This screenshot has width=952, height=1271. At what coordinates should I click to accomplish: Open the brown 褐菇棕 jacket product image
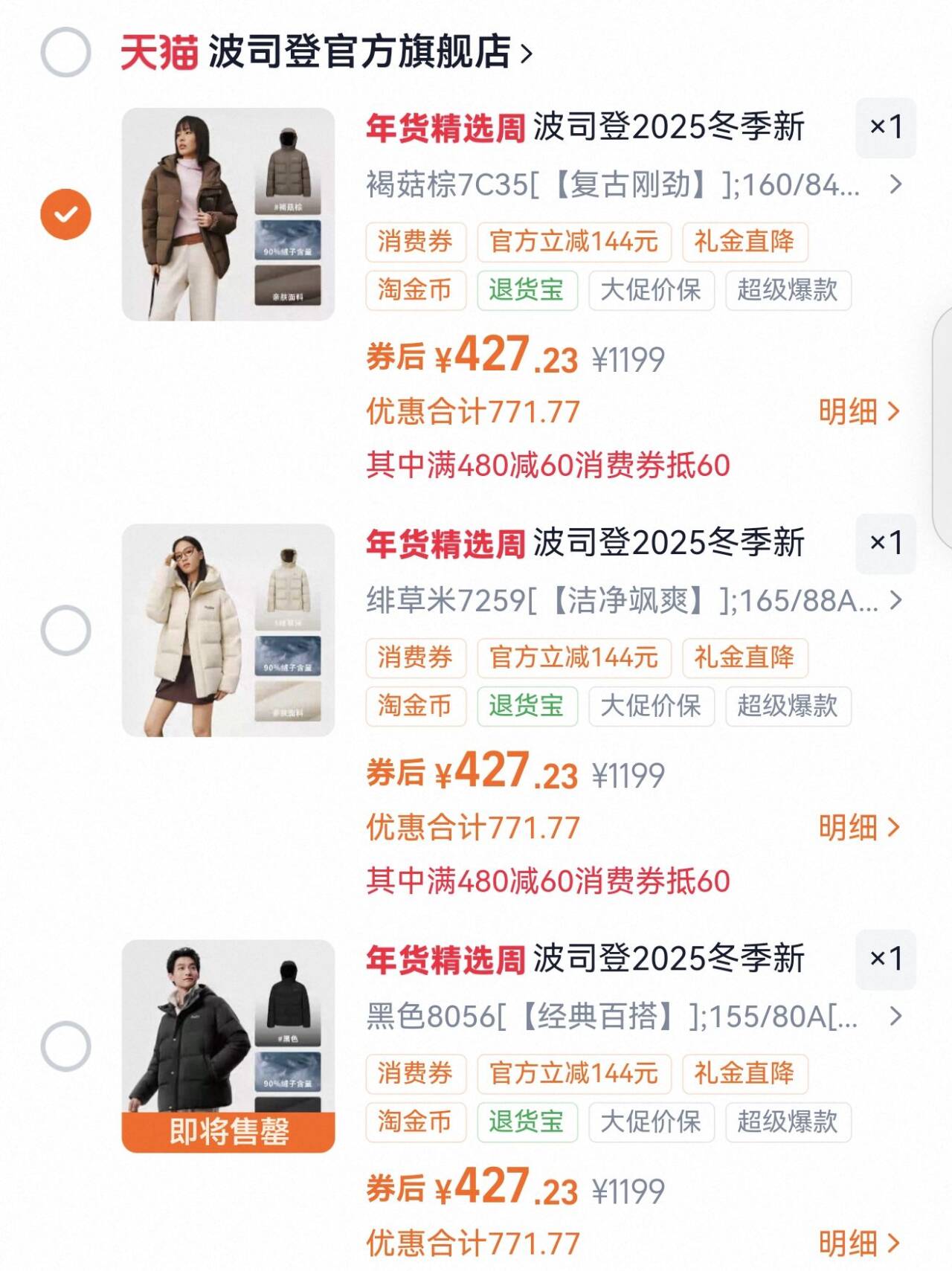click(228, 214)
